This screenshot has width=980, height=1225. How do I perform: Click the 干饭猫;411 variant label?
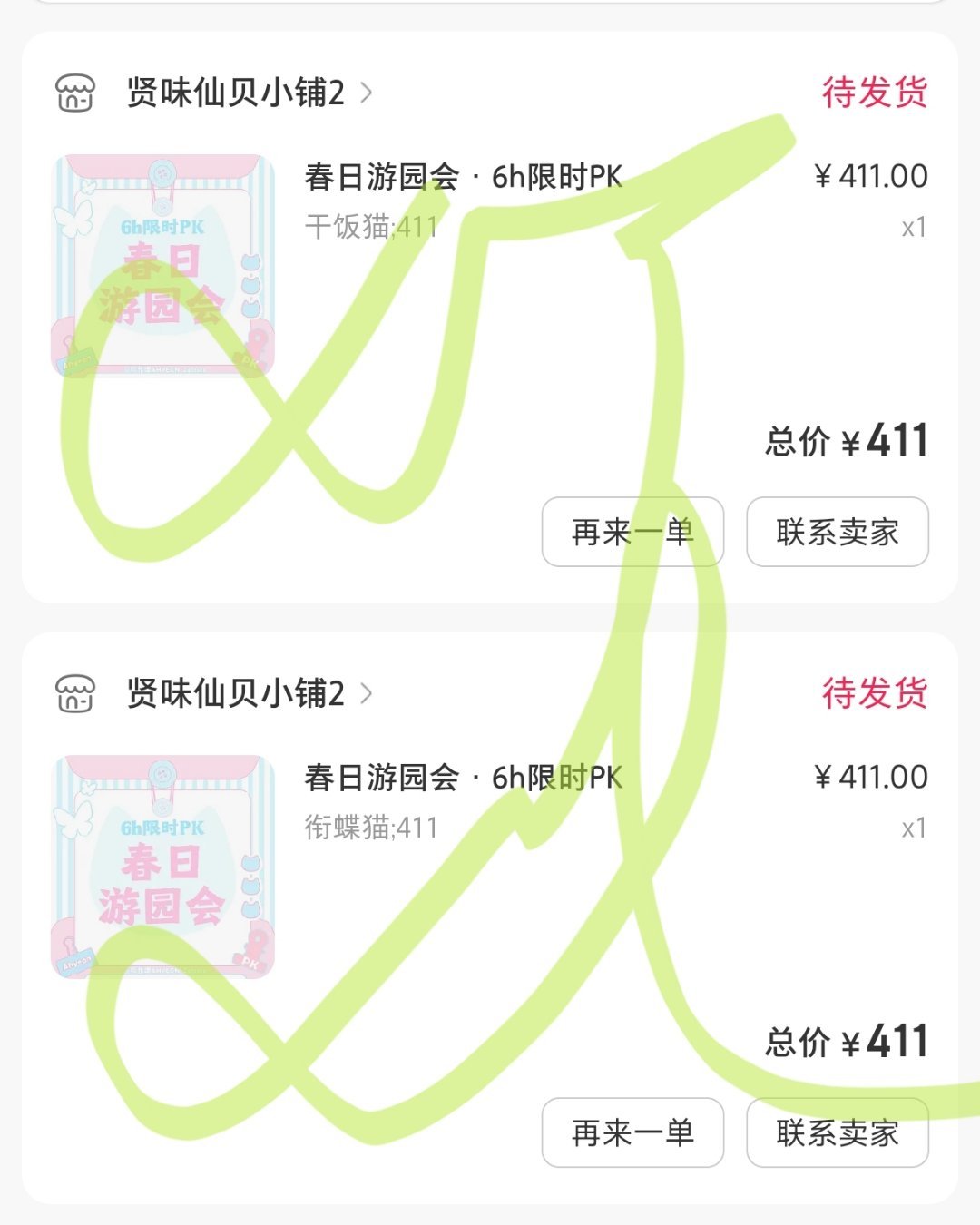[367, 227]
